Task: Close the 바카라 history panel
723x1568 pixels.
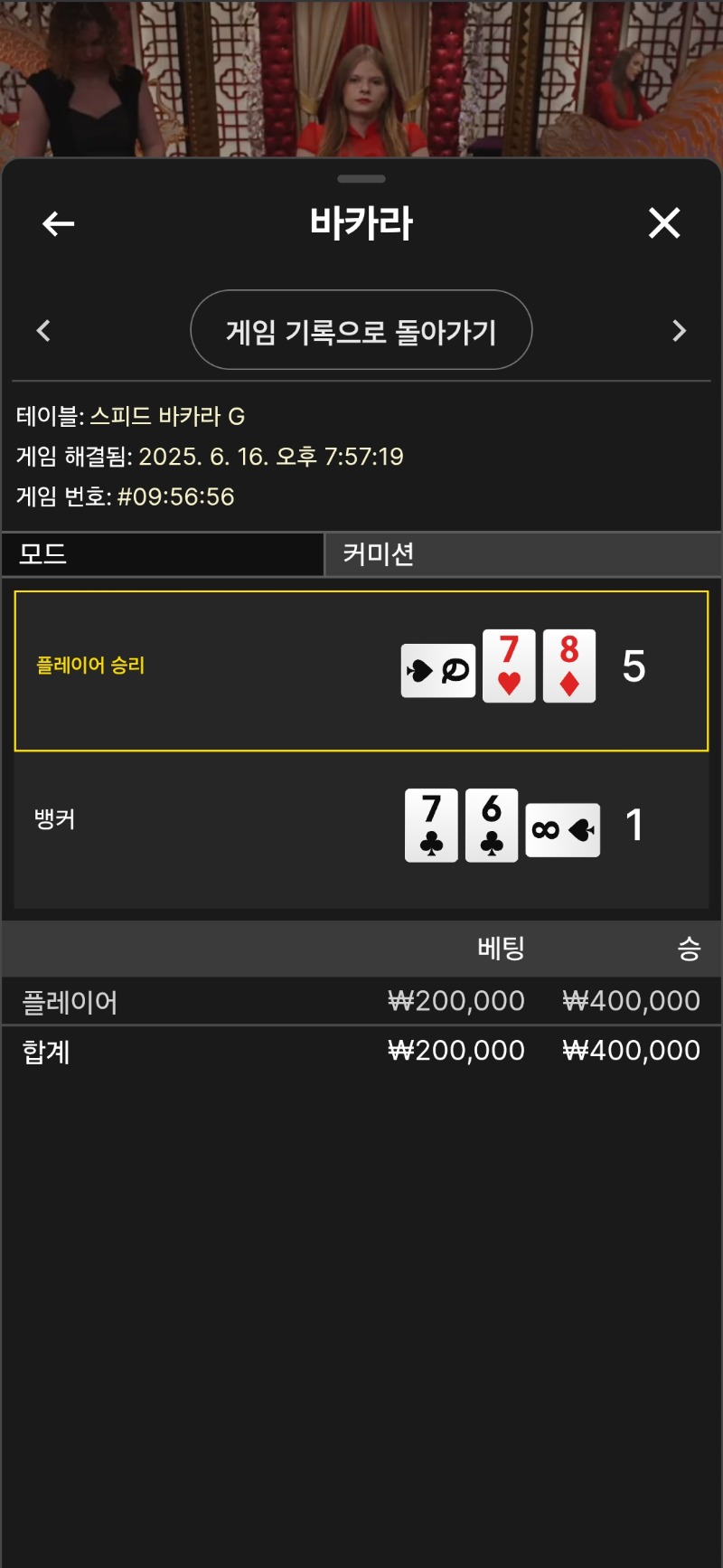Action: (x=664, y=222)
